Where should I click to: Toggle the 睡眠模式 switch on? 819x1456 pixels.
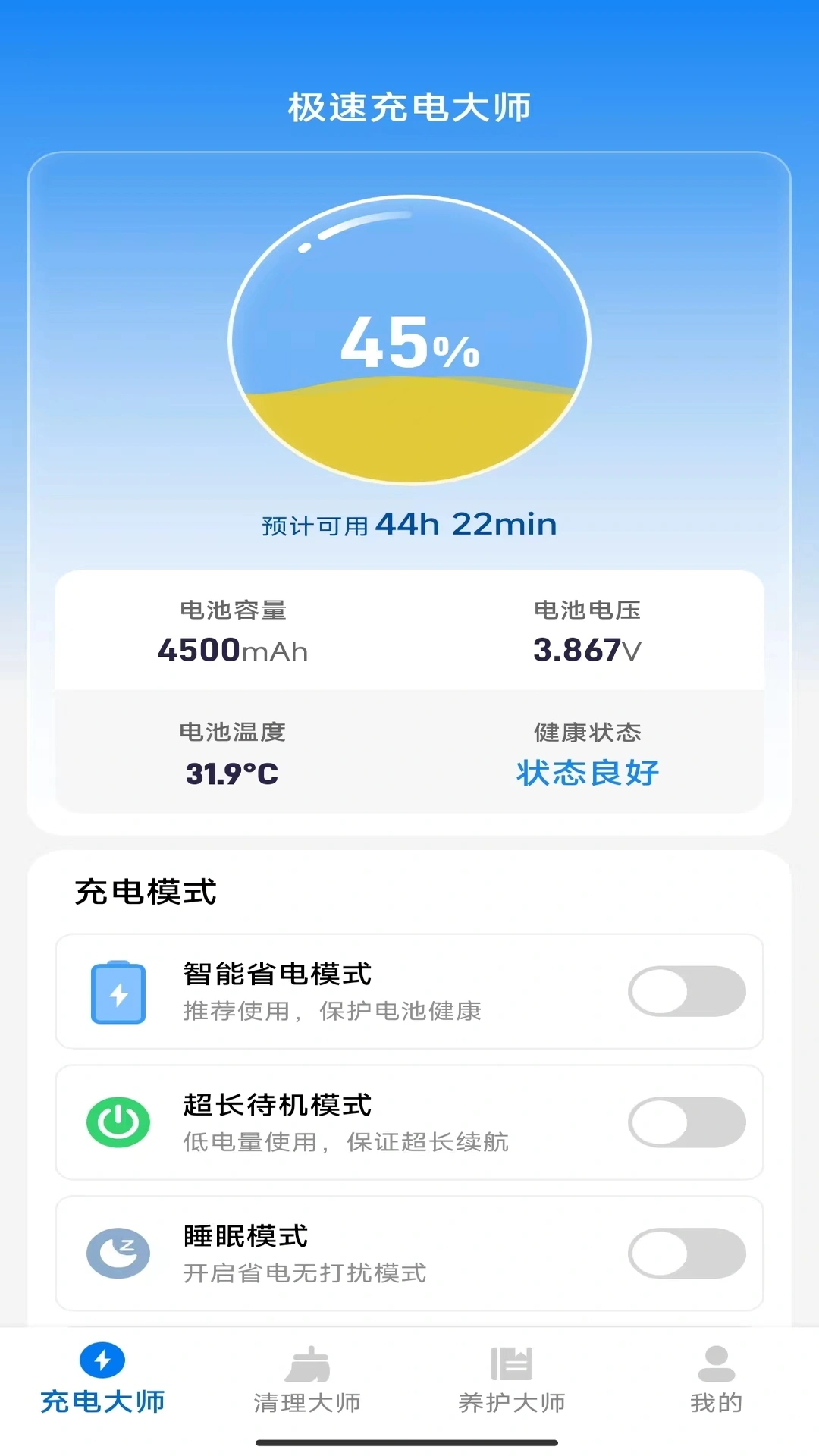[x=686, y=1253]
